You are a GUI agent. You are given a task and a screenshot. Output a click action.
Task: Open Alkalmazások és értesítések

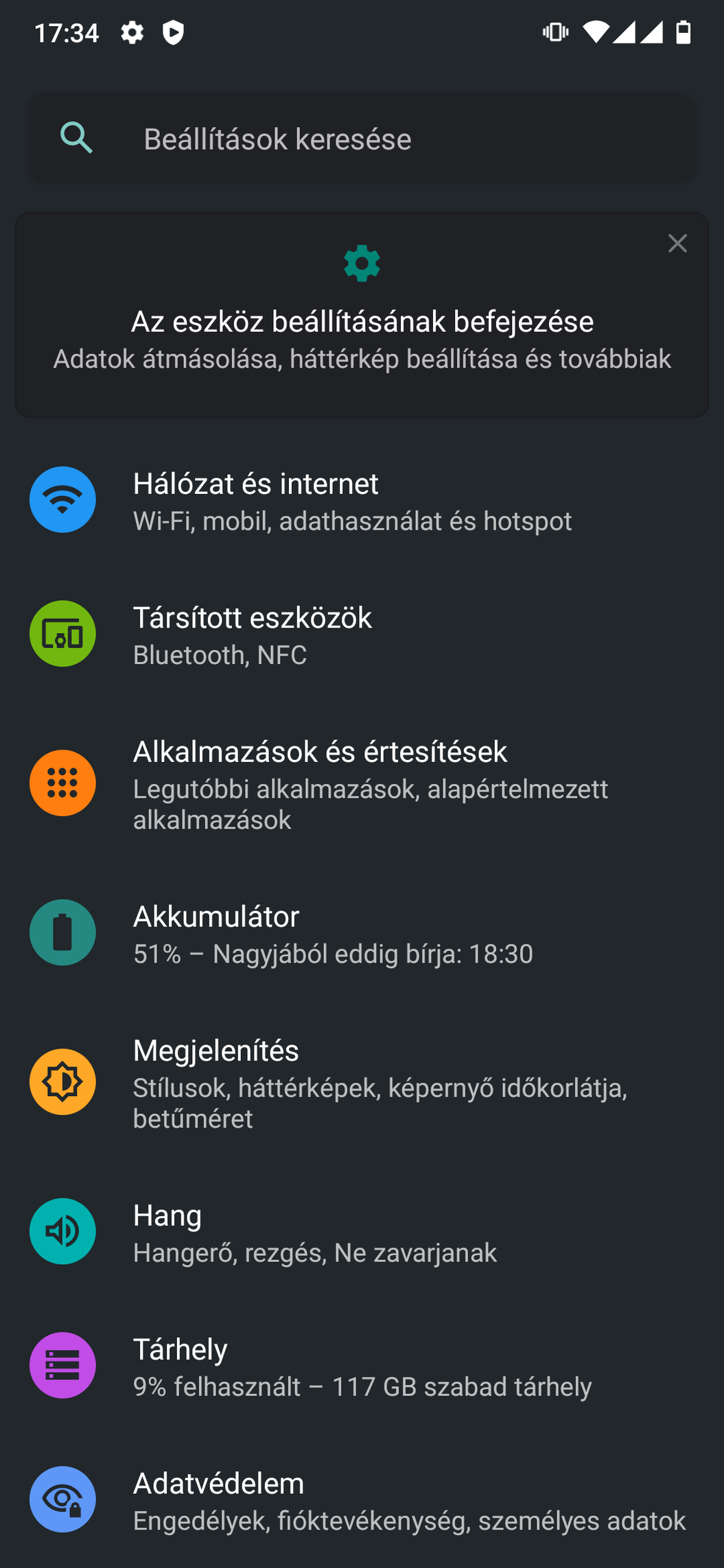(x=362, y=783)
